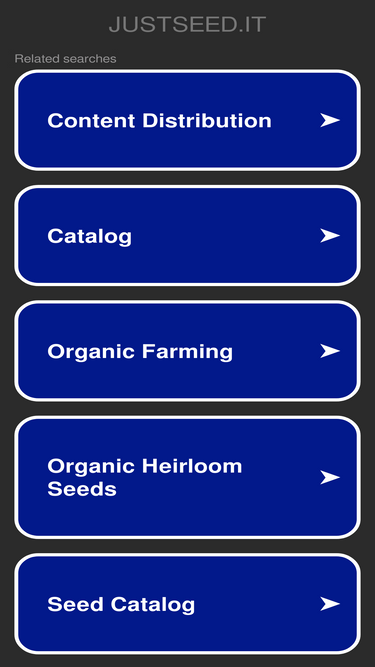This screenshot has height=667, width=375.
Task: Open Organic Heirloom Seeds search
Action: pyautogui.click(x=188, y=477)
